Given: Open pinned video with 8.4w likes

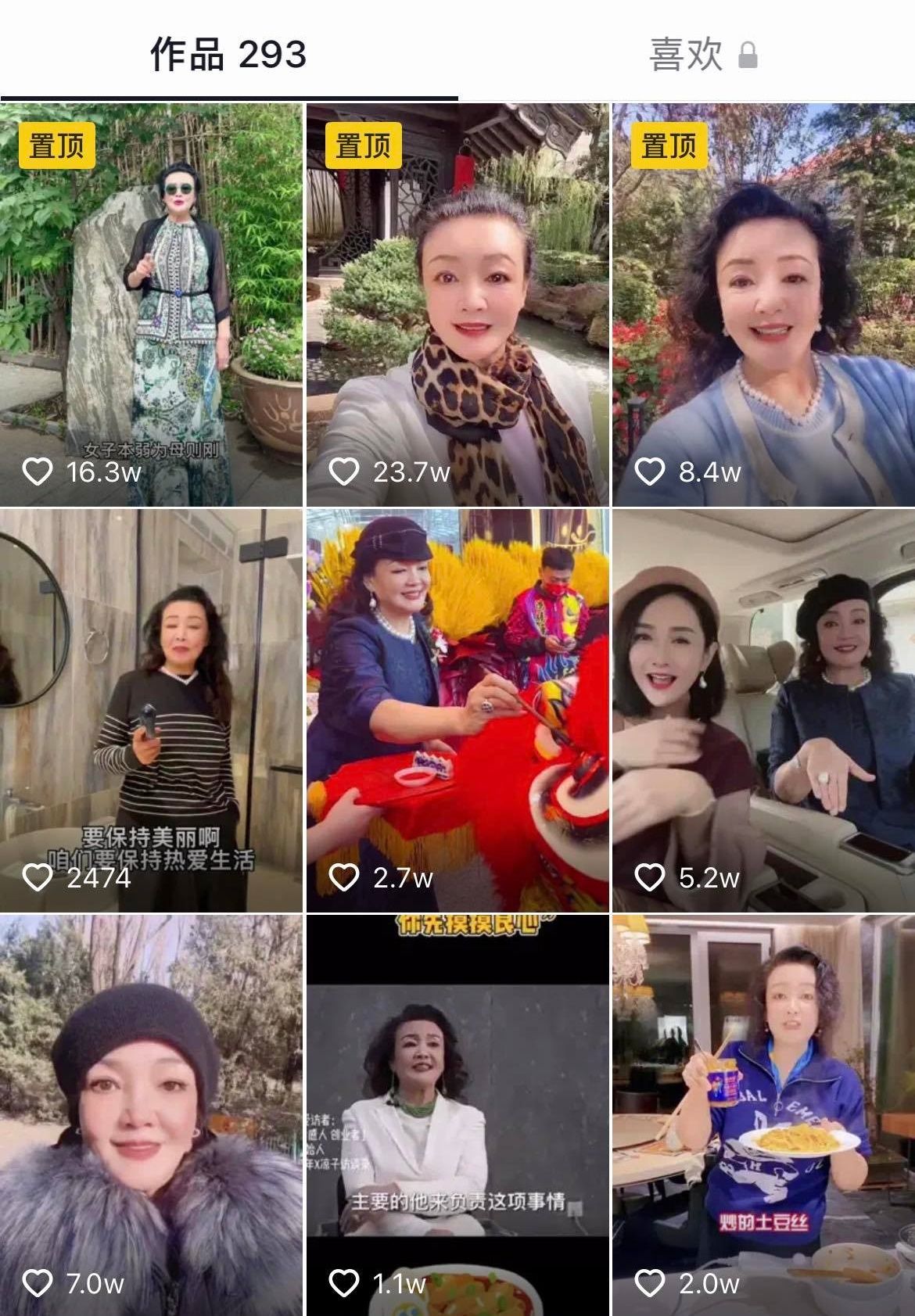Looking at the screenshot, I should [763, 305].
